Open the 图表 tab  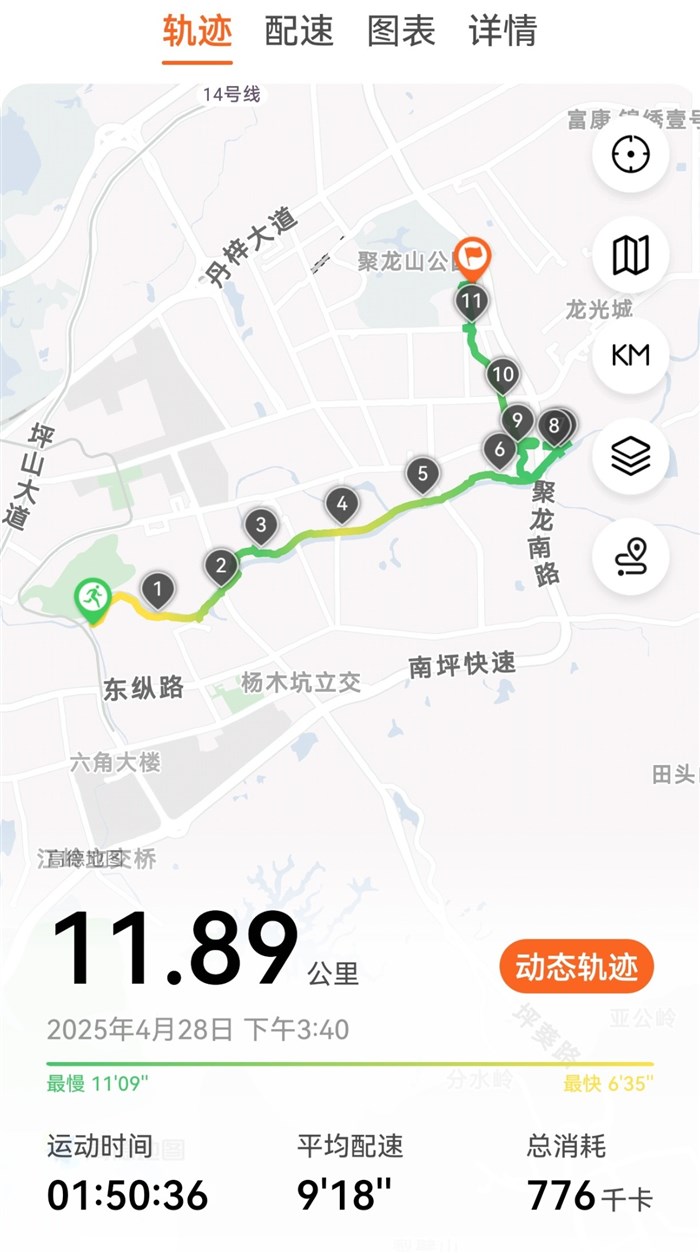point(401,31)
